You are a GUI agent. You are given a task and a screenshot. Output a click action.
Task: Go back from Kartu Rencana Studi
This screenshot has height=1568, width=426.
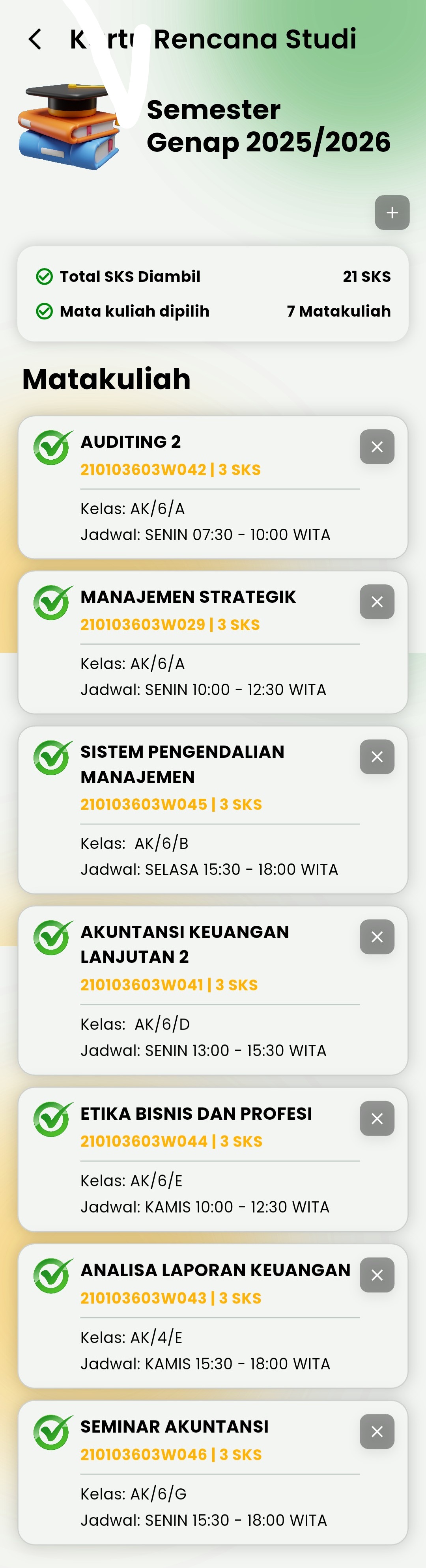[35, 39]
